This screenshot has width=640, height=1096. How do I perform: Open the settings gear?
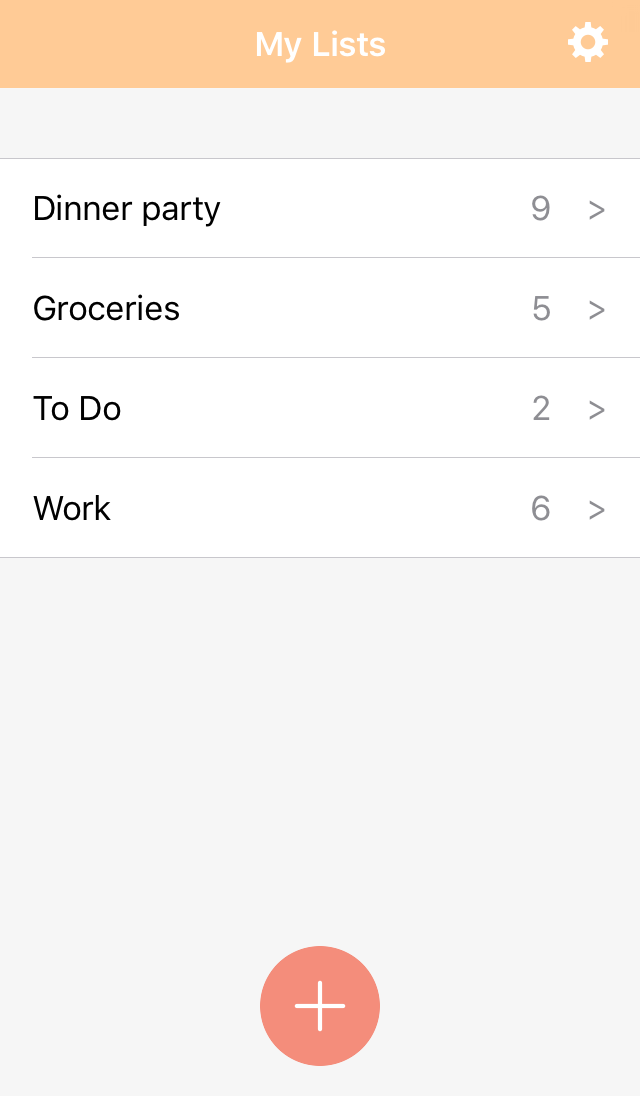588,43
